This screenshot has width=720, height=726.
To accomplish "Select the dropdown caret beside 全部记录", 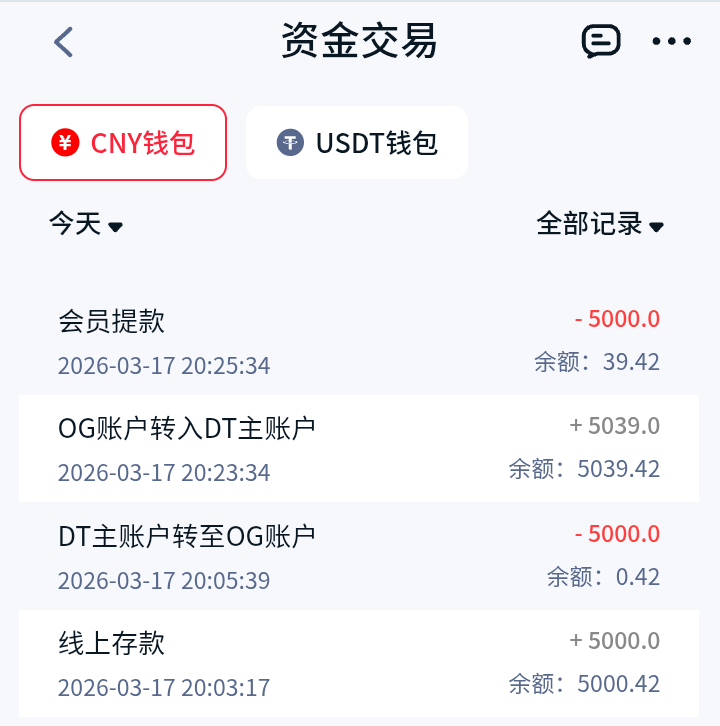I will point(657,226).
